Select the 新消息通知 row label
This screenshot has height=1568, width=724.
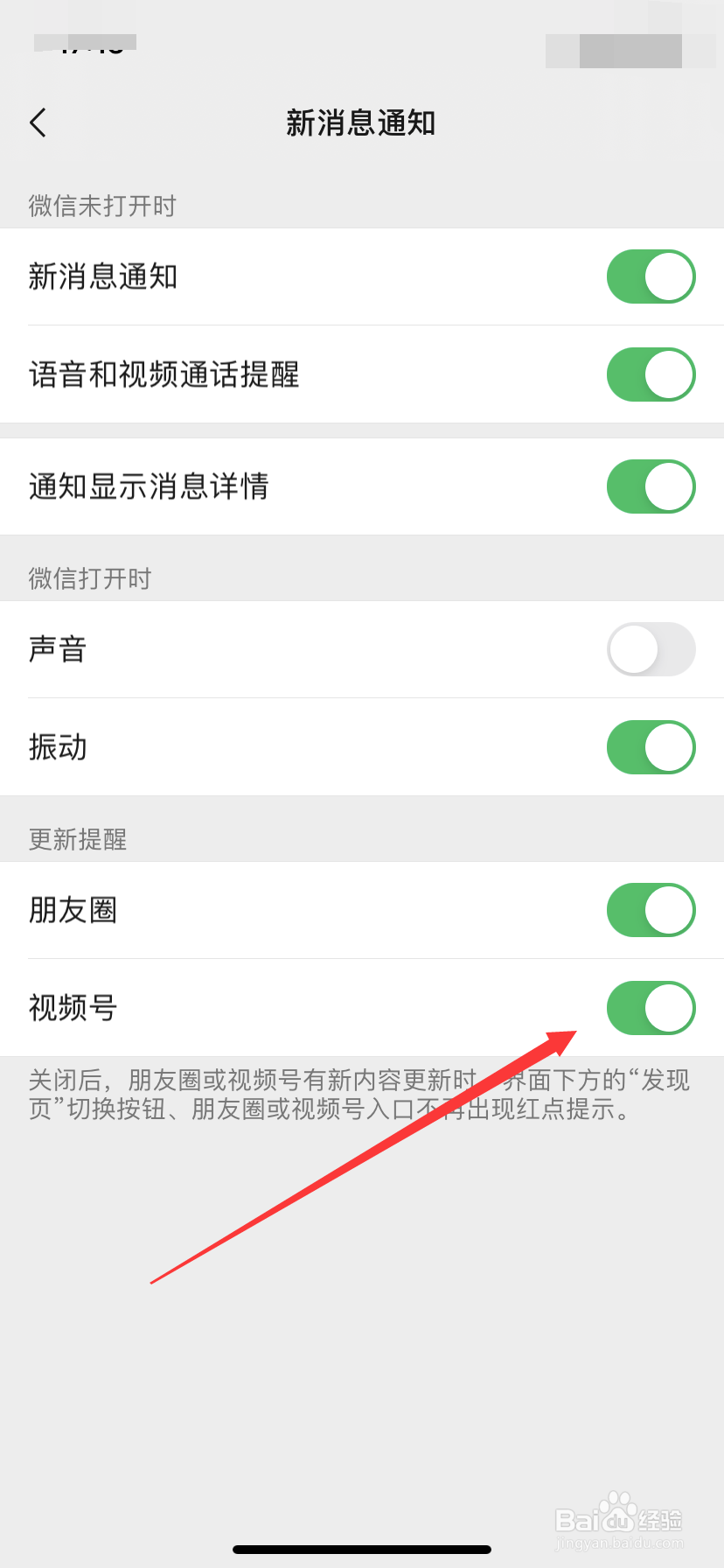coord(102,276)
